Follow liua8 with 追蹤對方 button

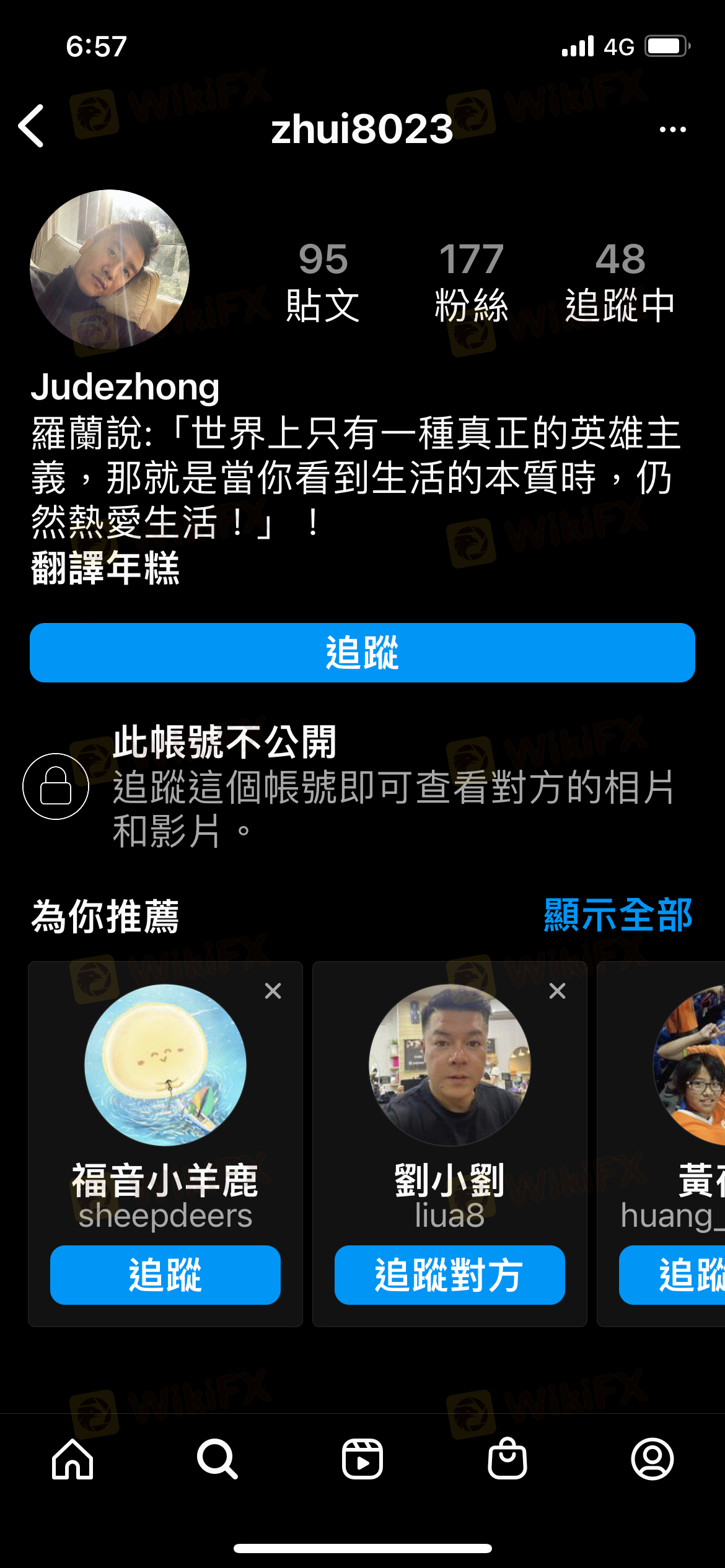click(449, 1275)
